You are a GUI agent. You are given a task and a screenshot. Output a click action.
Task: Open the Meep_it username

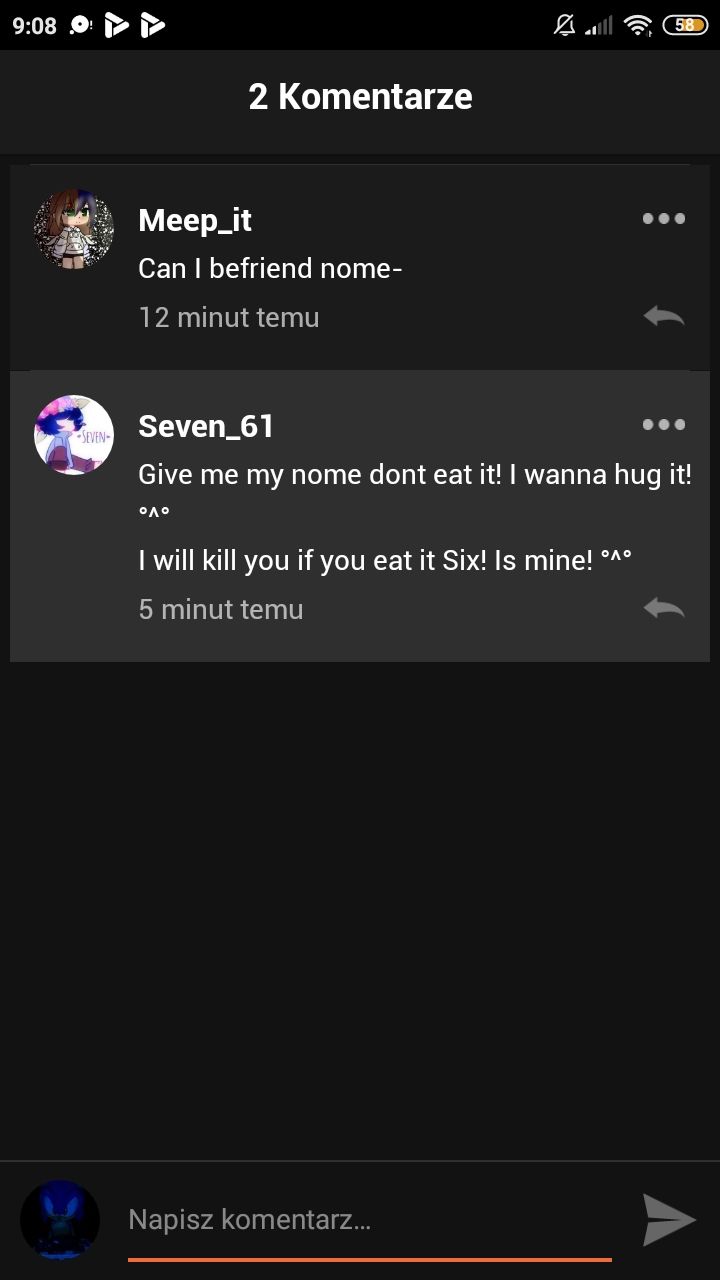pyautogui.click(x=195, y=220)
